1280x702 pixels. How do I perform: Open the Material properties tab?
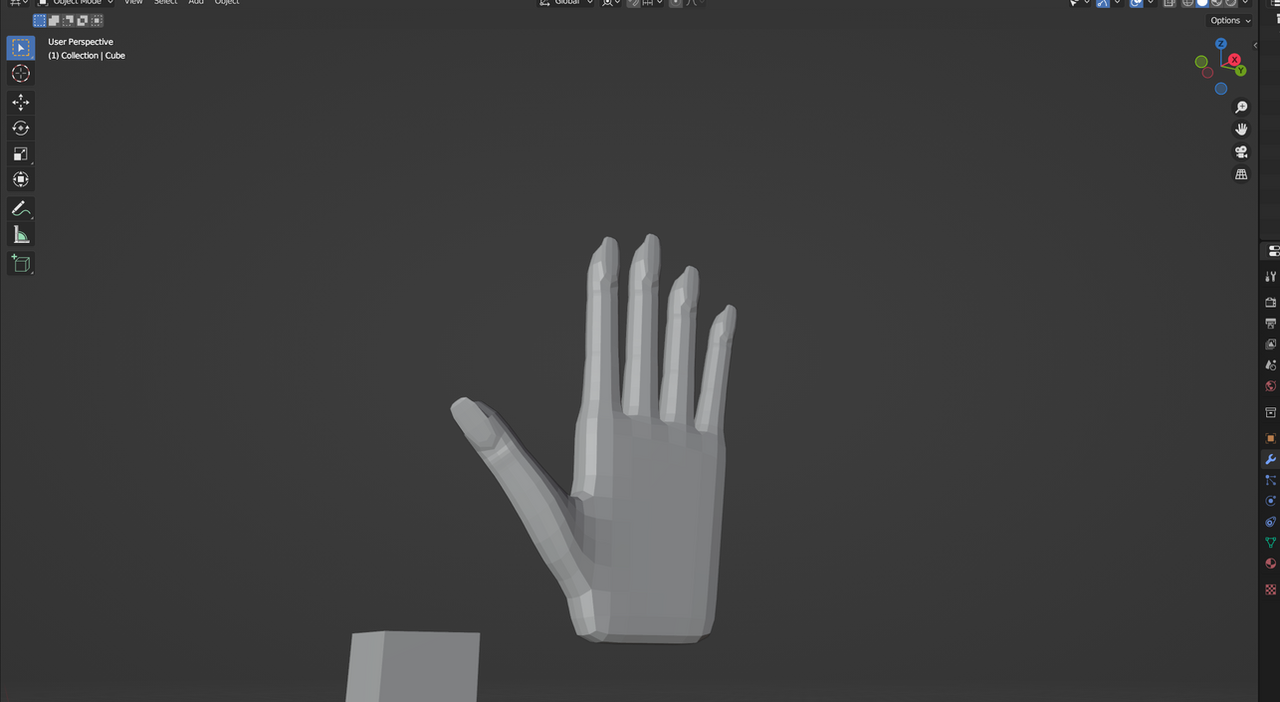[x=1271, y=564]
